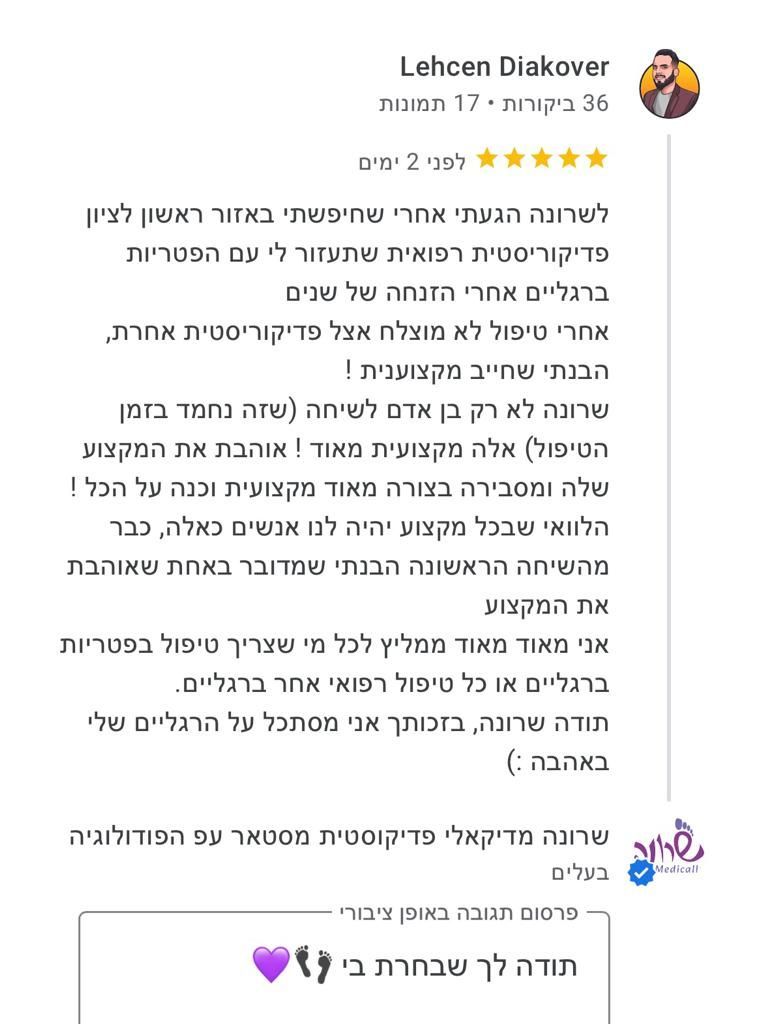
Task: Tap the reviewer name Lehcen Diakover
Action: click(504, 67)
